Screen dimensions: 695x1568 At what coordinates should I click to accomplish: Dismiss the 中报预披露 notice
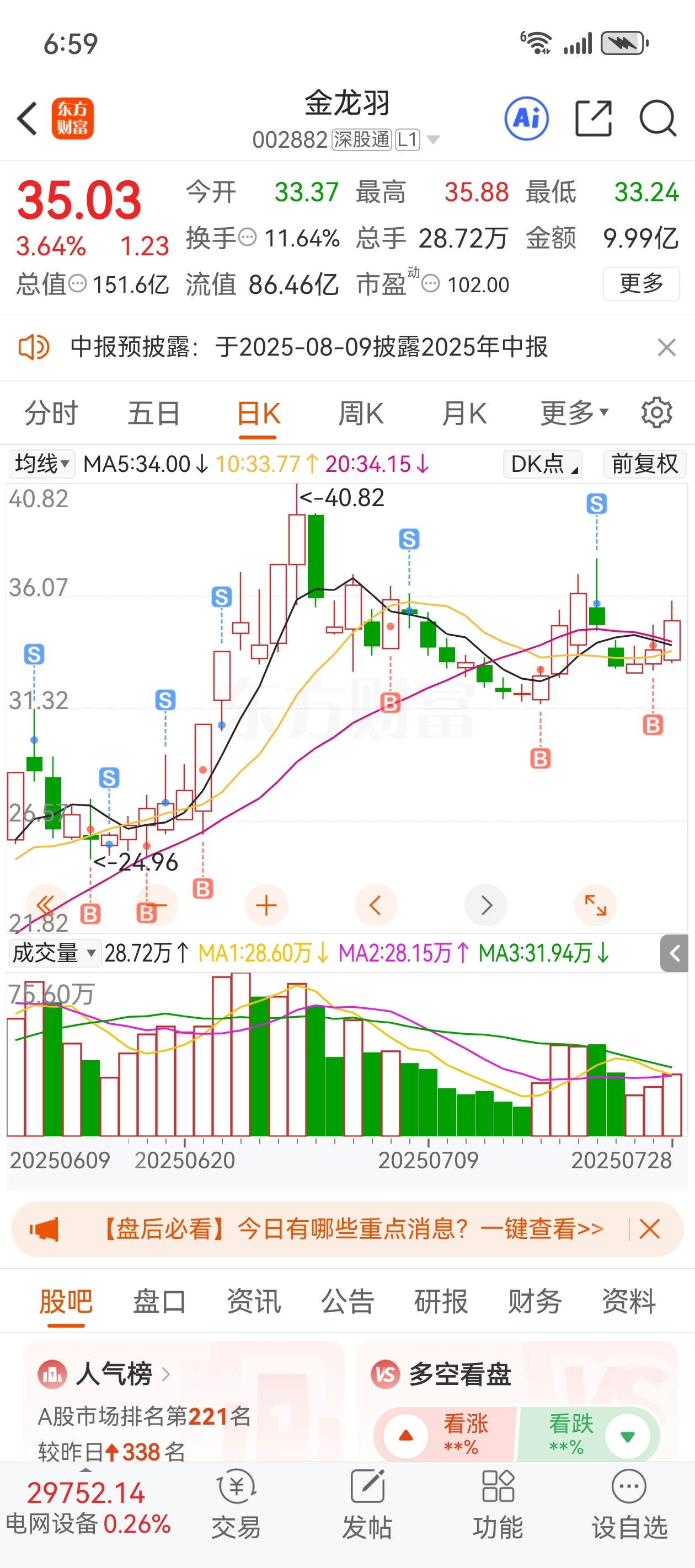(667, 347)
